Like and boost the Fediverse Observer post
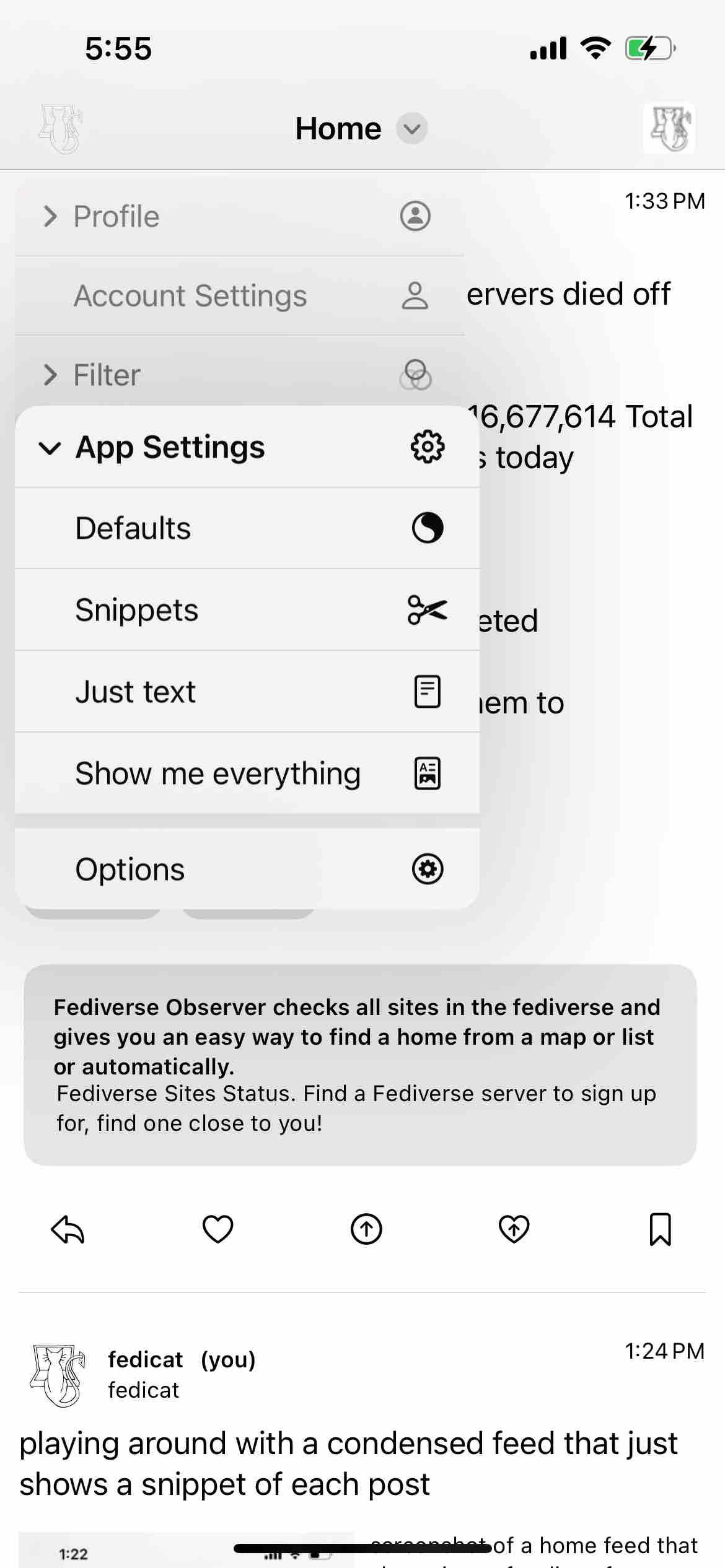This screenshot has width=725, height=1568. tap(514, 1229)
